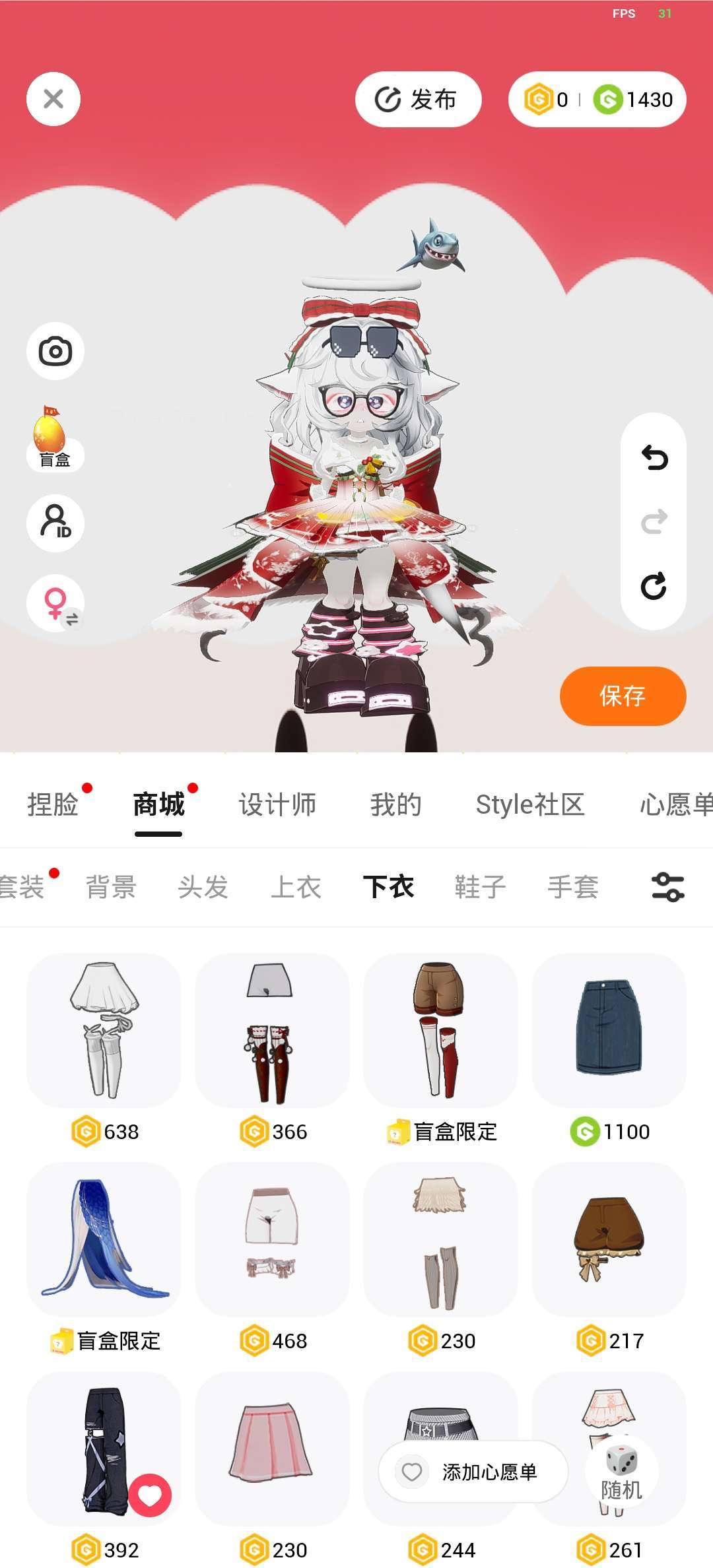Tap 添加心愿单 to add to wishlist
The image size is (713, 1568).
[473, 1472]
